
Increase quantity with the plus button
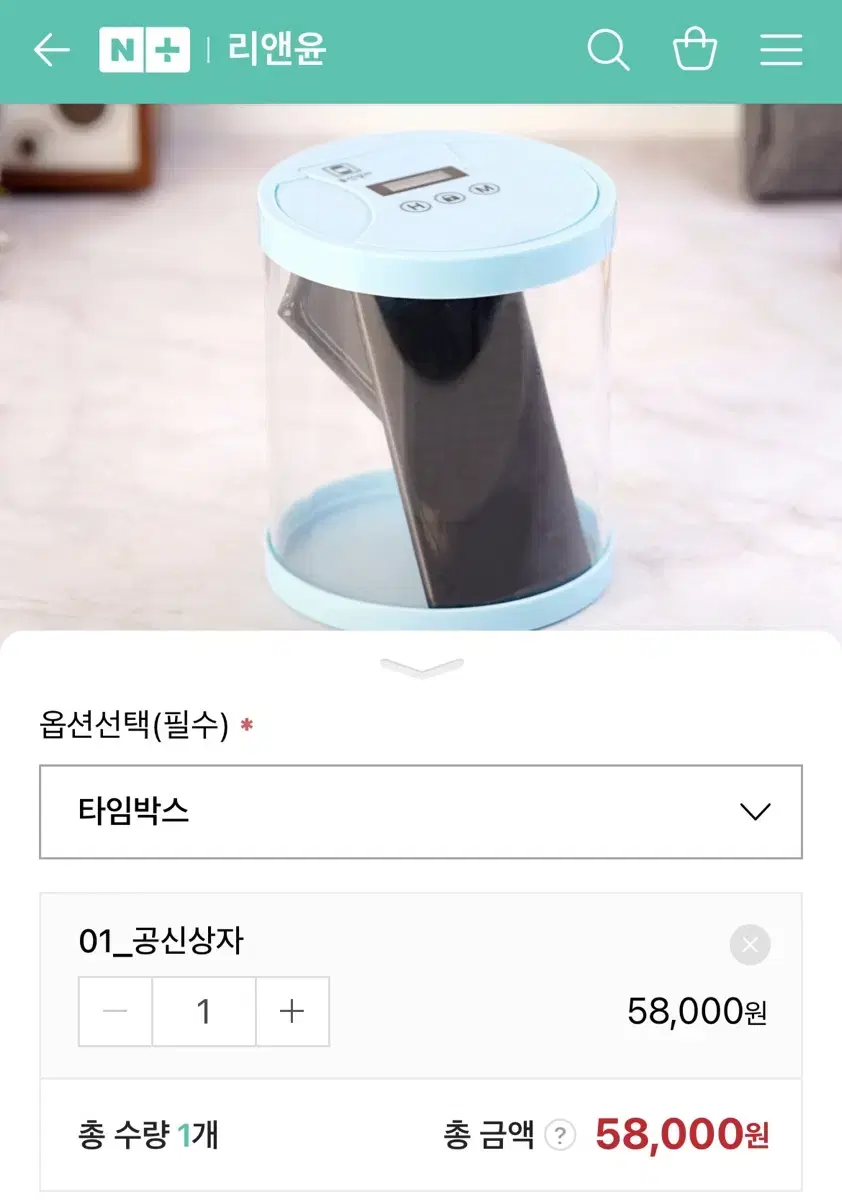pos(292,1011)
